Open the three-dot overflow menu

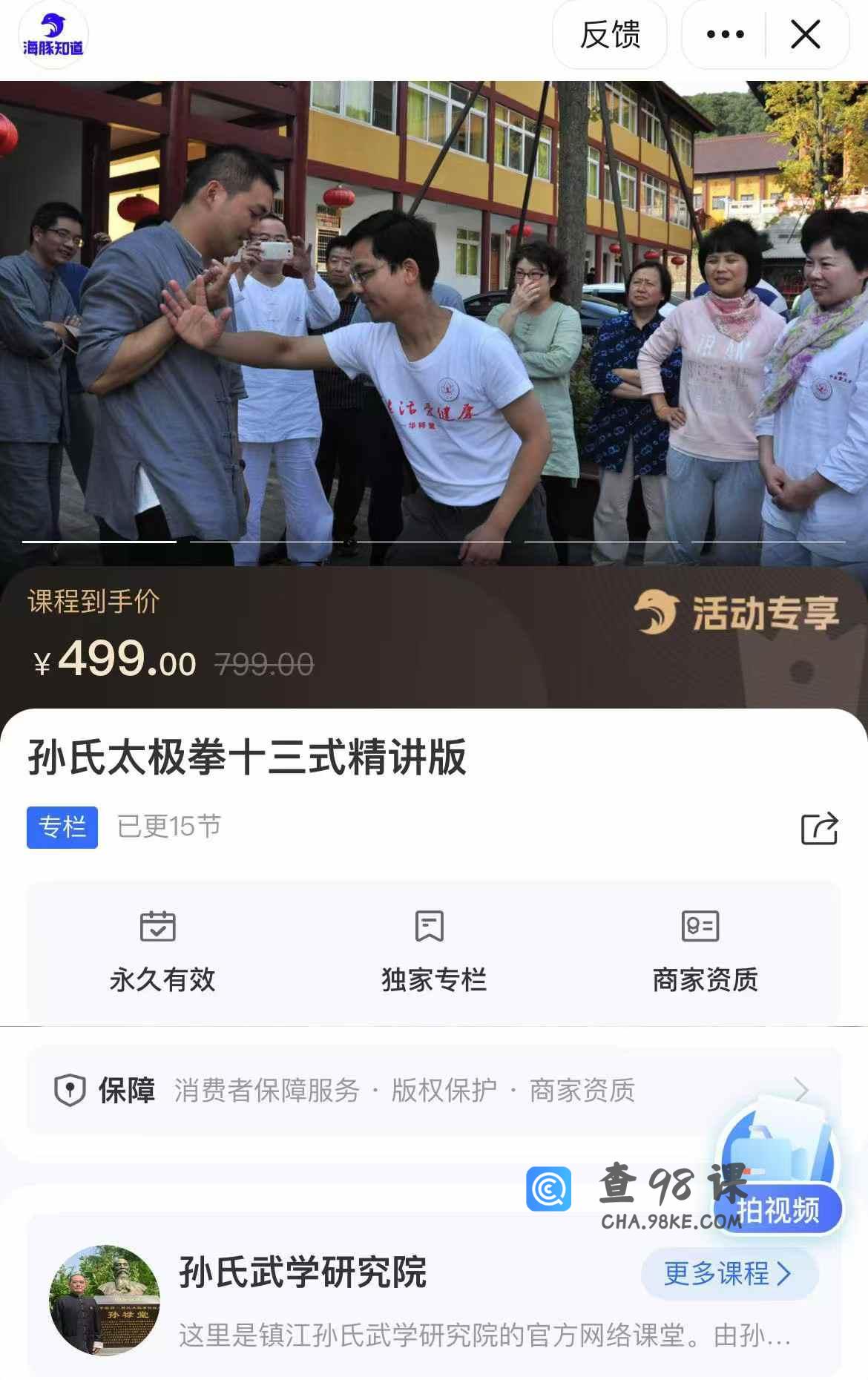(725, 35)
